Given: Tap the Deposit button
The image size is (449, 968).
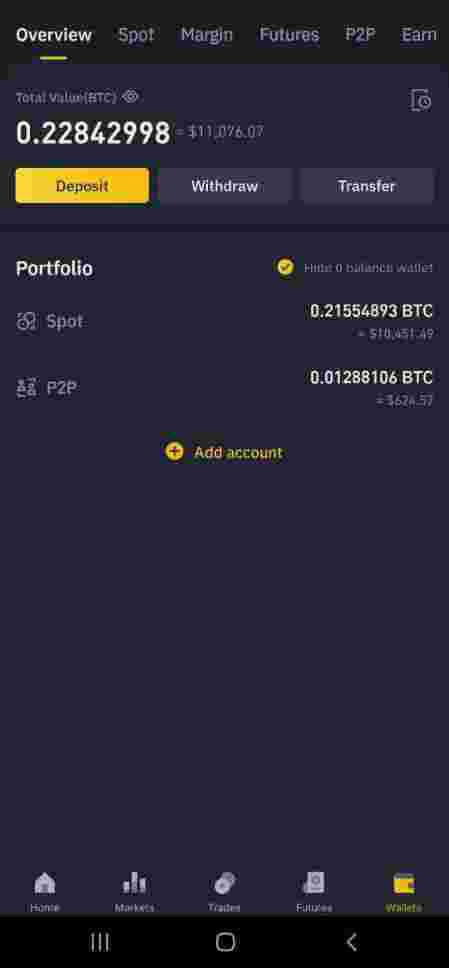Looking at the screenshot, I should click(x=82, y=186).
